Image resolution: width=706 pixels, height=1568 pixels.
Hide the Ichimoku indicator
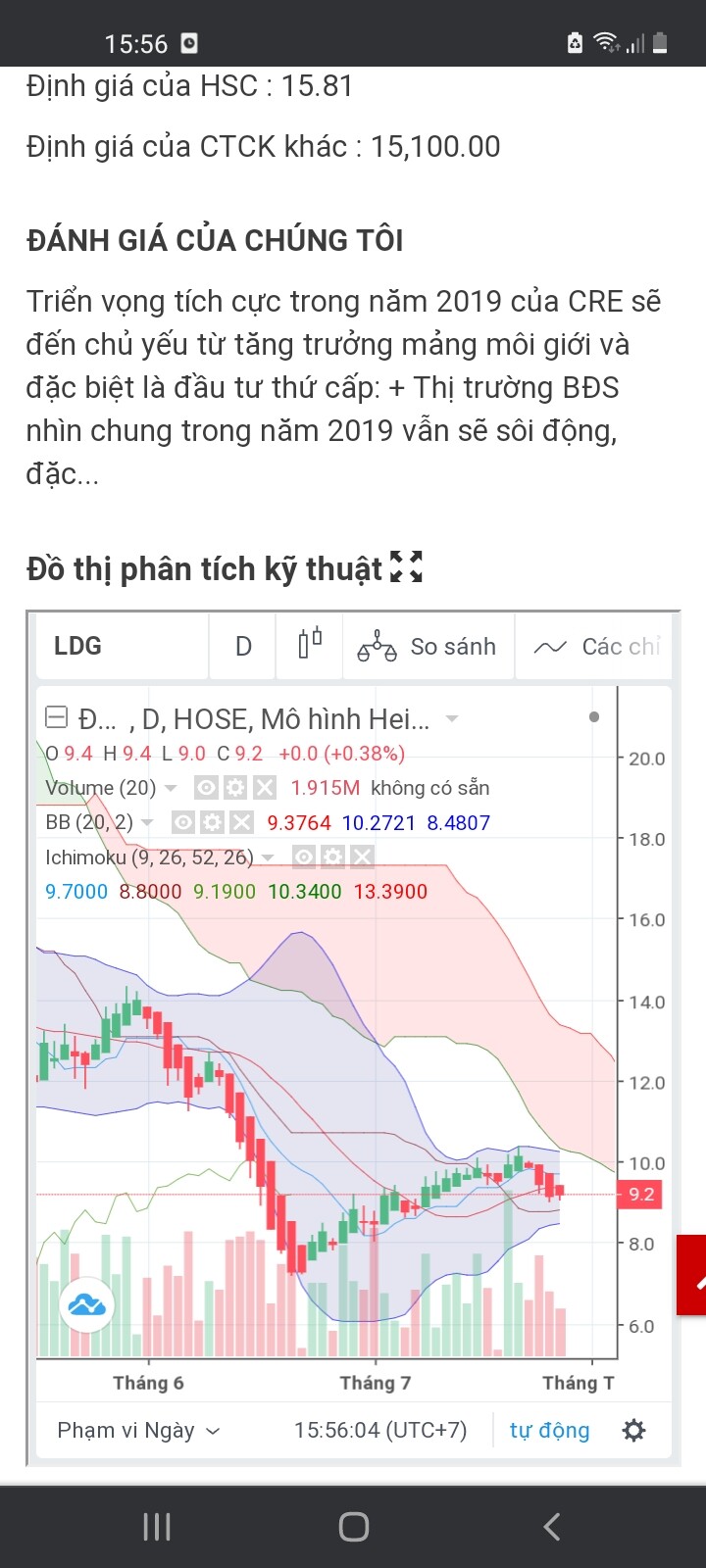(304, 857)
